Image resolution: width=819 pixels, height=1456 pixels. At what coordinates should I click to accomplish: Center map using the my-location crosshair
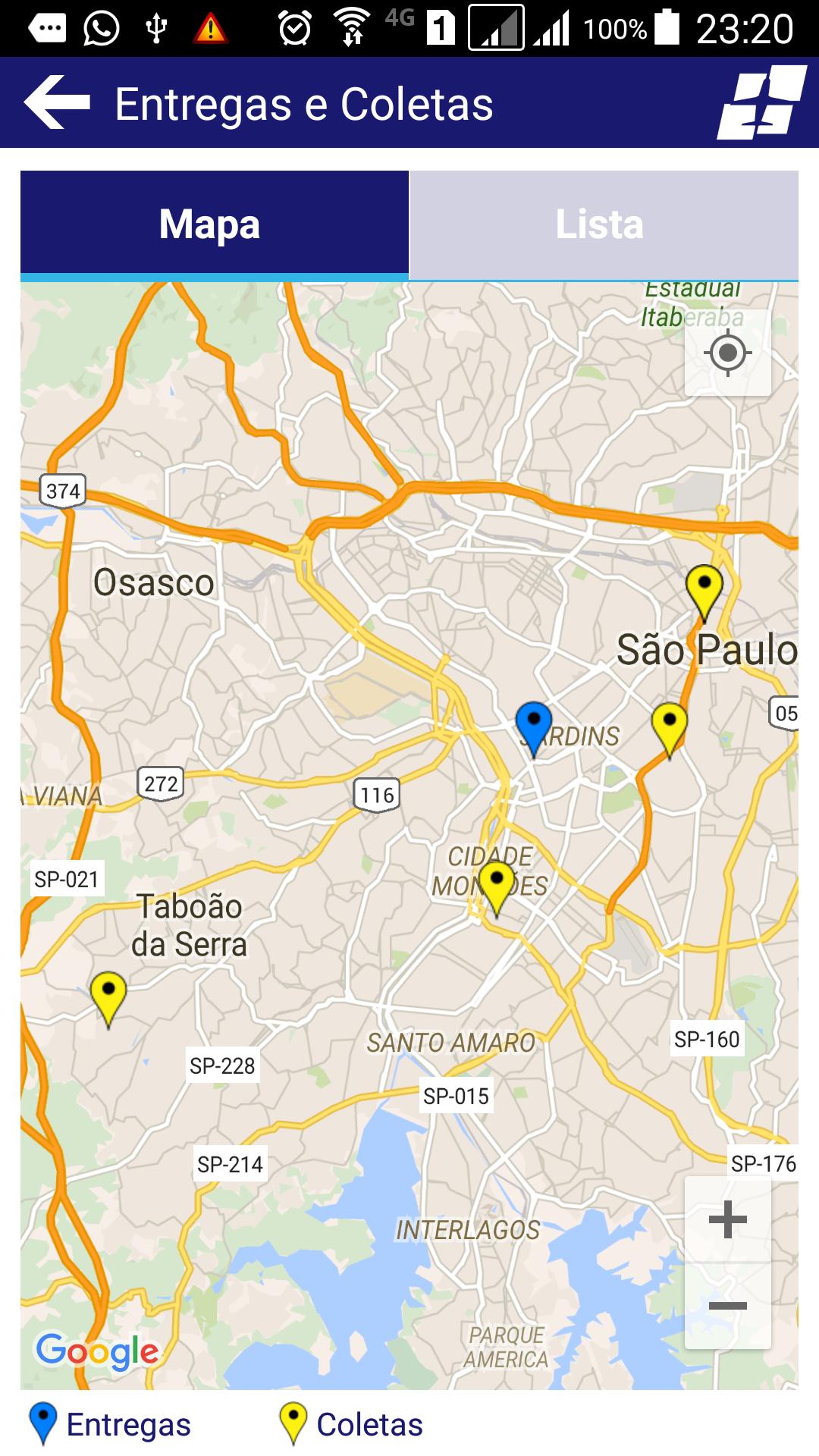(x=726, y=353)
